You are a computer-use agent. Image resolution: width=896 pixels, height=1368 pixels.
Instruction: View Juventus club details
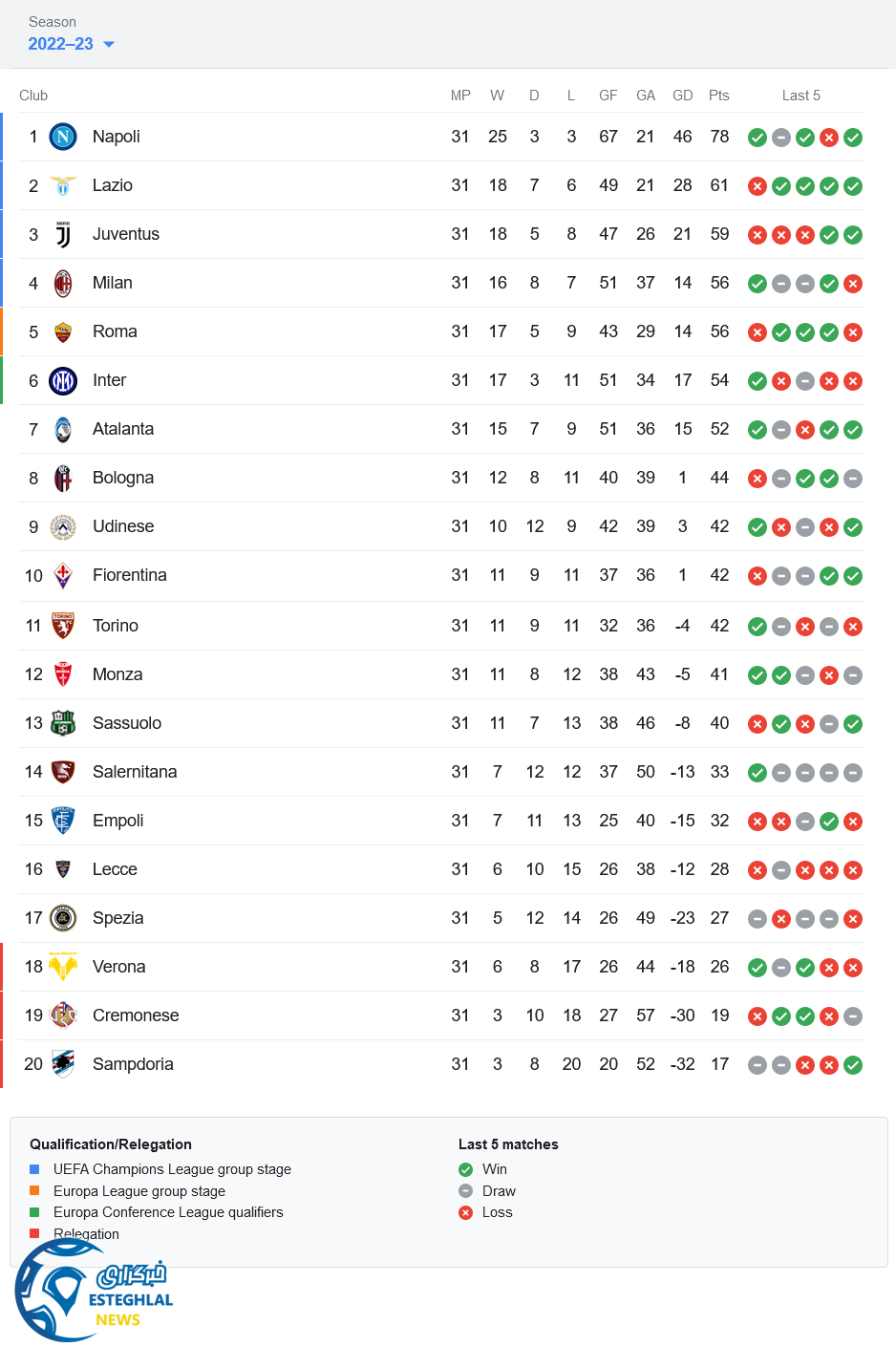[x=125, y=234]
